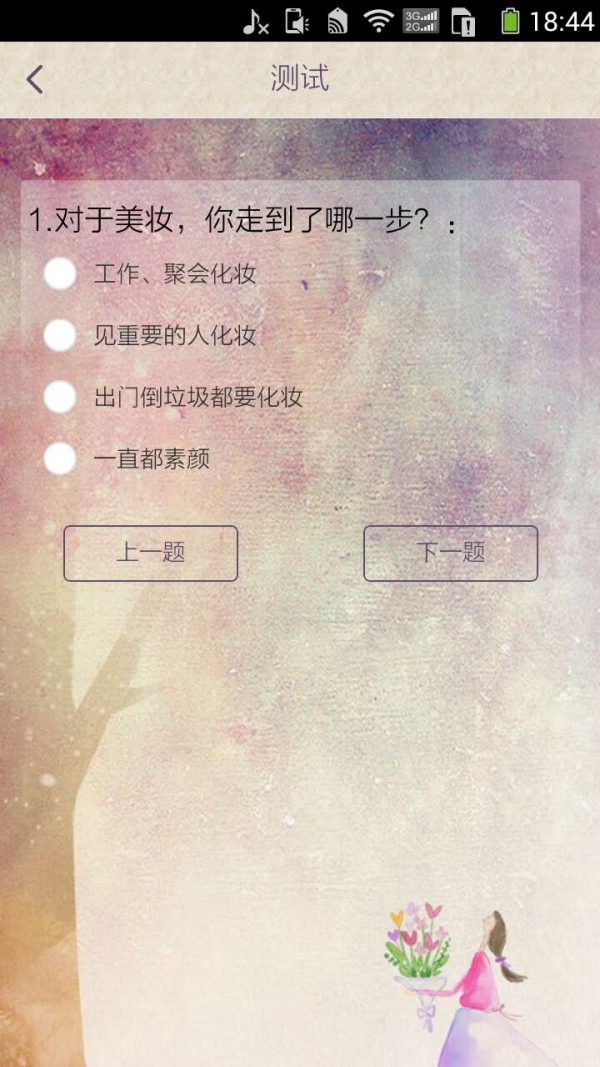Select the 工作、聚会化妆 option
This screenshot has height=1067, width=600.
point(60,273)
